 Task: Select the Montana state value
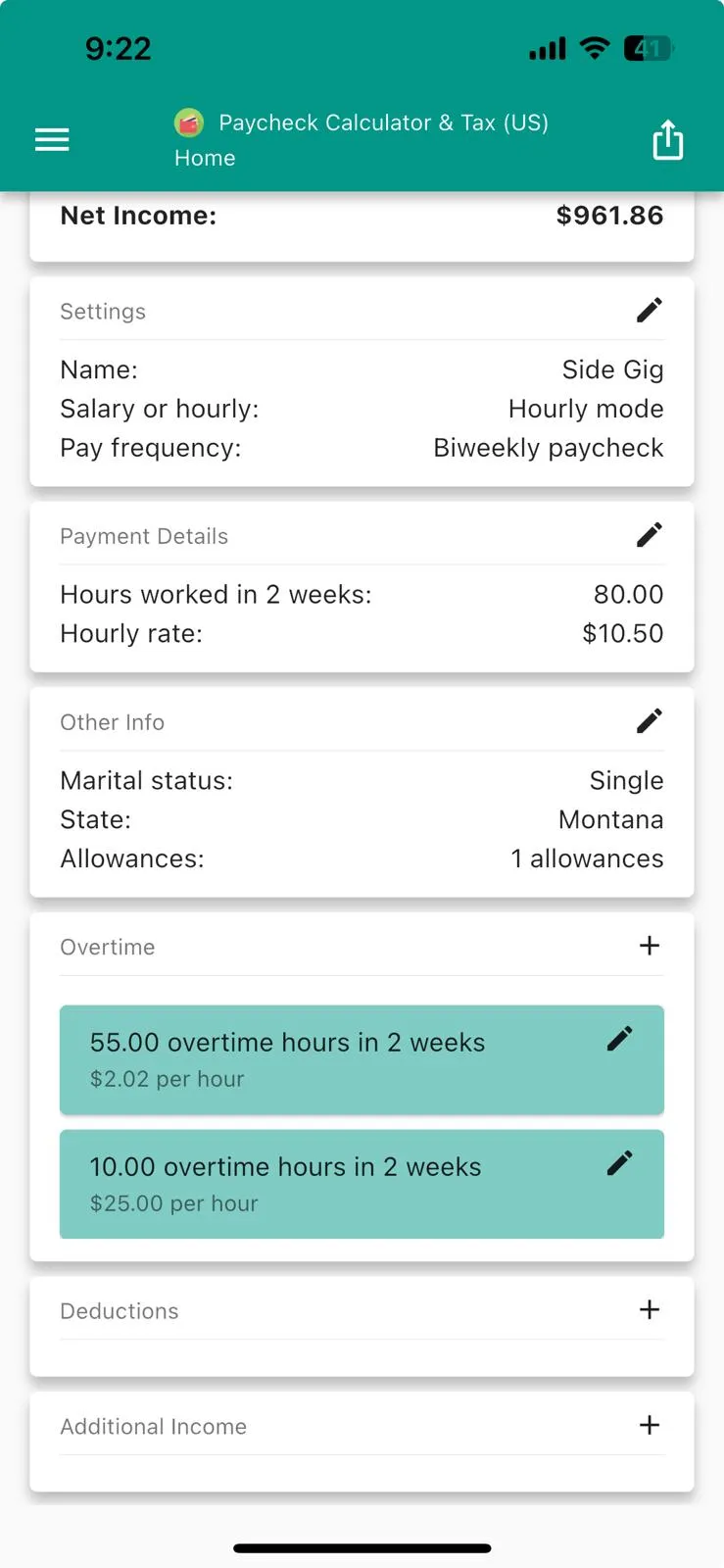pos(610,819)
